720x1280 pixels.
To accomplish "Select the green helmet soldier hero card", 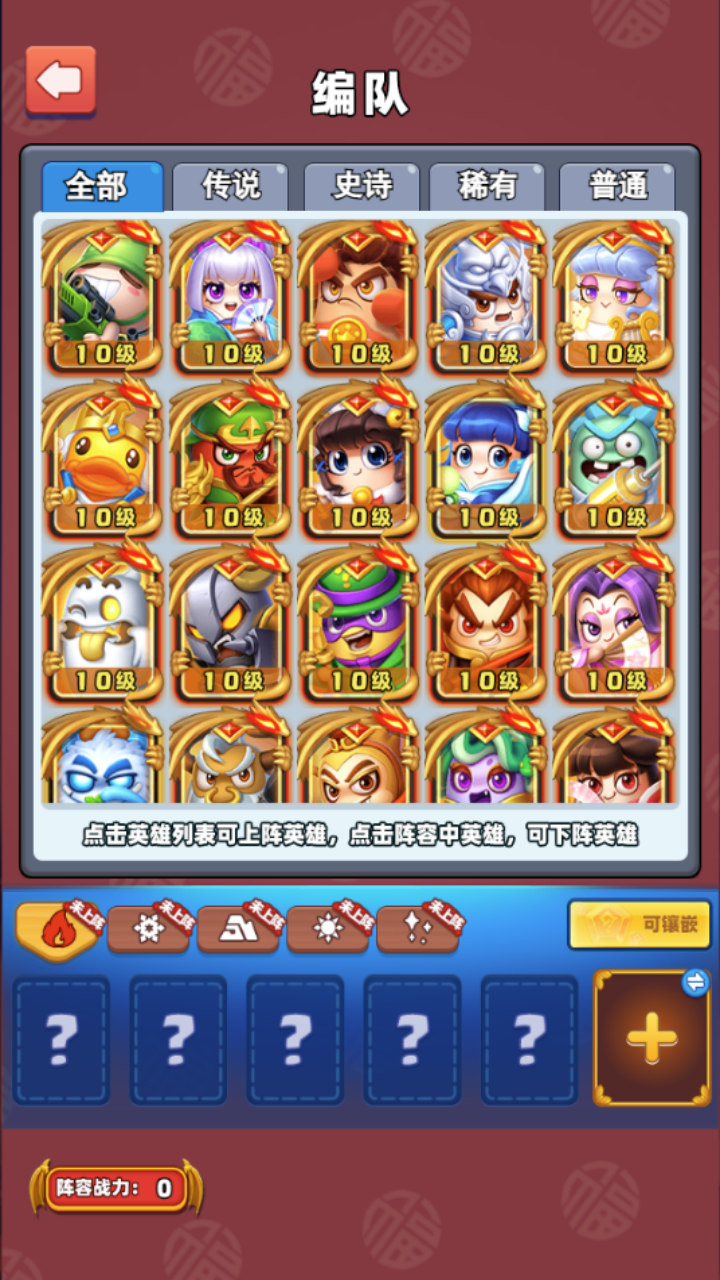I will 102,296.
